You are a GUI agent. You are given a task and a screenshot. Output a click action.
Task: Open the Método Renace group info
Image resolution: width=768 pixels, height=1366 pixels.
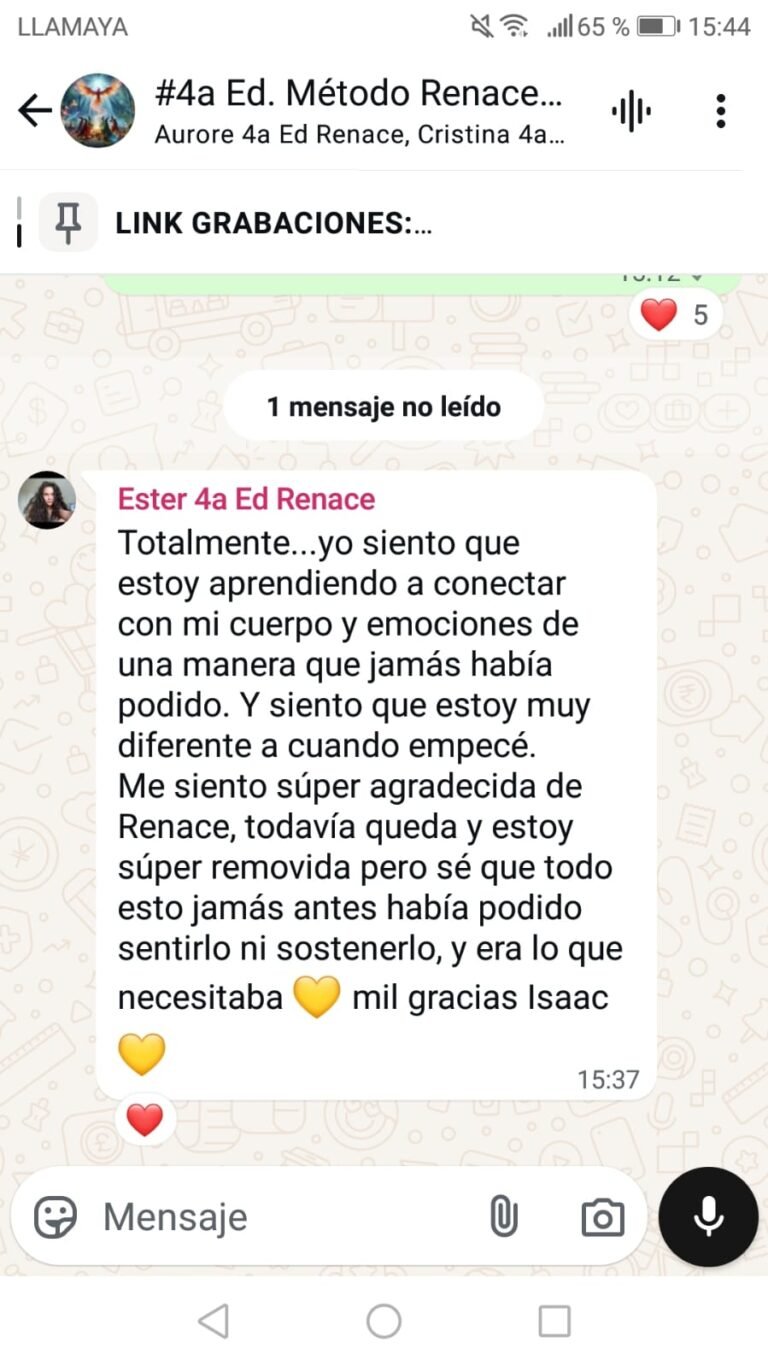(x=360, y=110)
